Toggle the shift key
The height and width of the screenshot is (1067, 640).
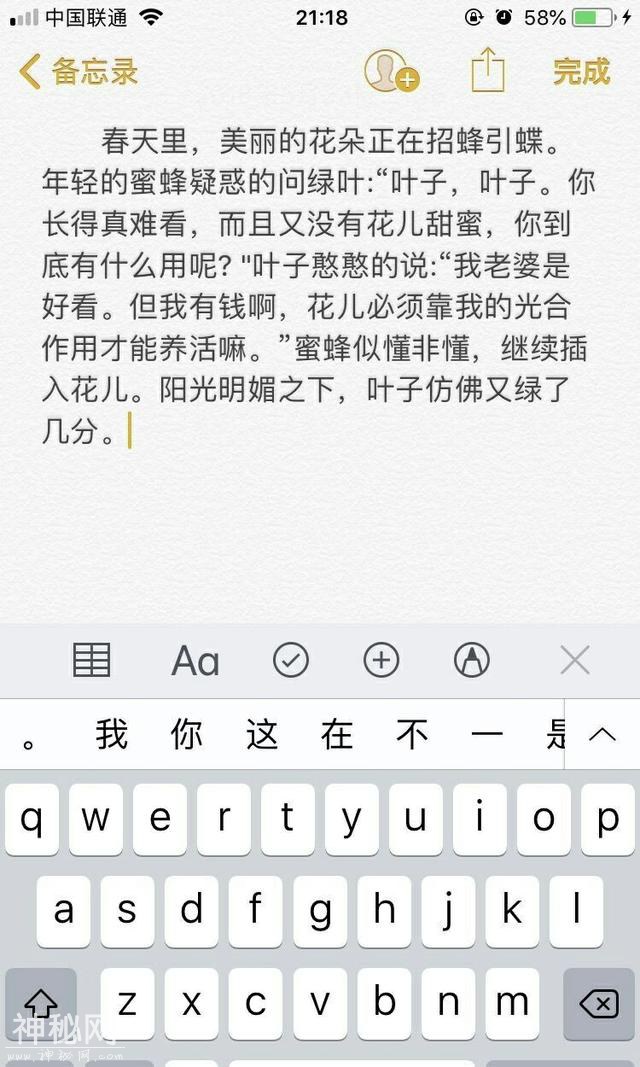point(41,1002)
